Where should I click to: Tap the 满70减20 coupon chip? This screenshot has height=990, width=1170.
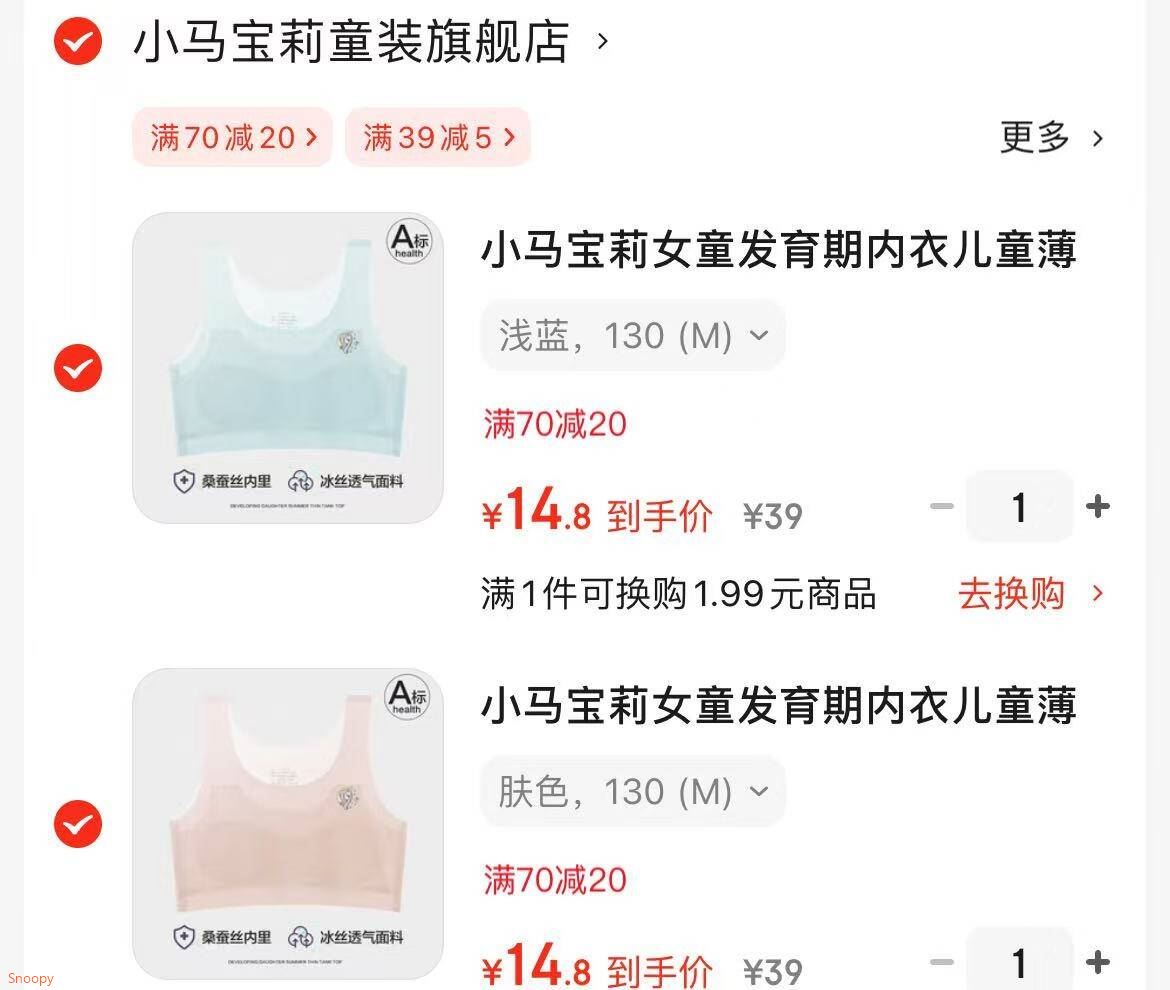232,137
